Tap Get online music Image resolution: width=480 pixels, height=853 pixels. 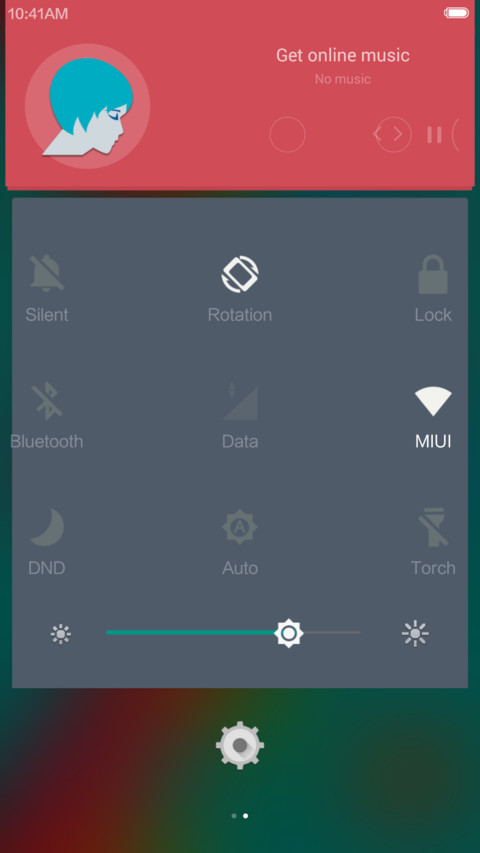(x=343, y=55)
